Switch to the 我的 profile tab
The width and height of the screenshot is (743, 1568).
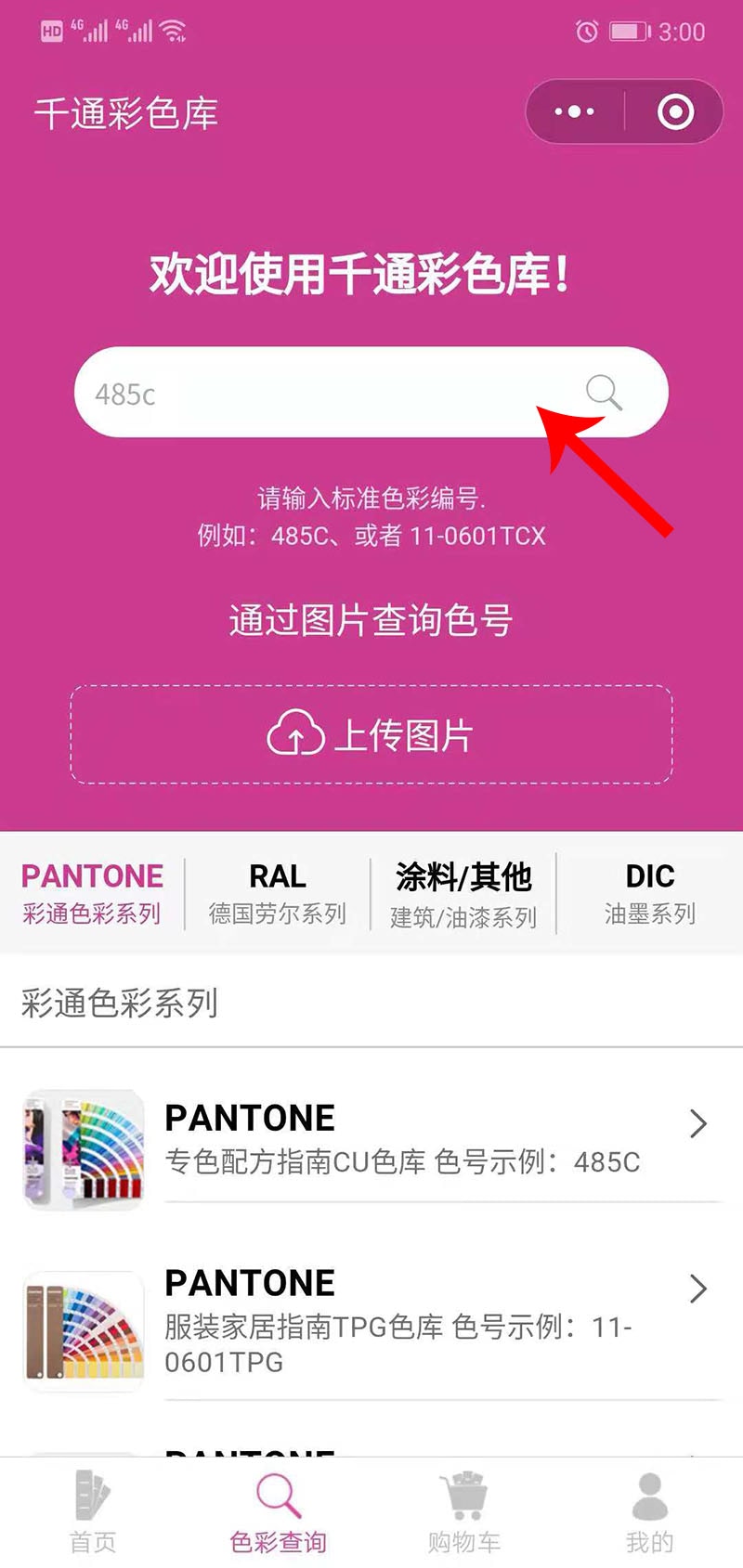(x=649, y=1511)
